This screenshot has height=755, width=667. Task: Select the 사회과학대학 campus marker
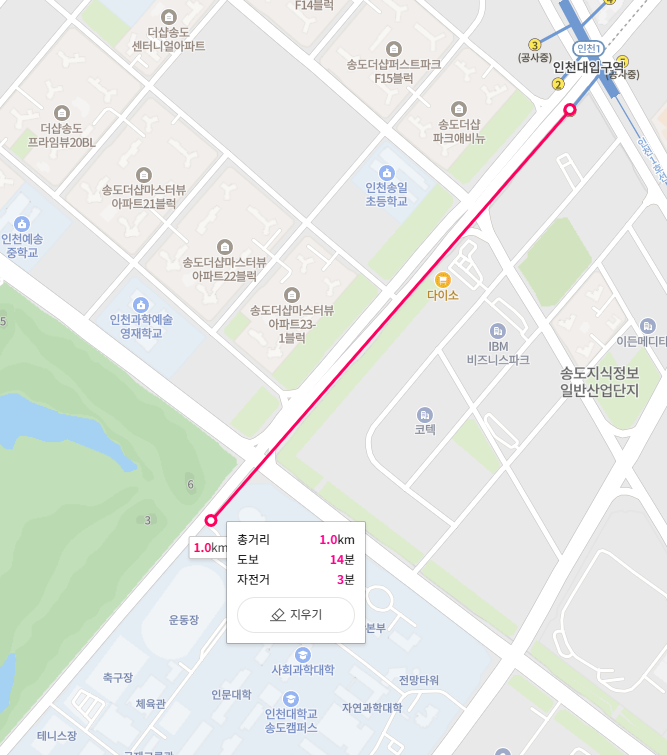point(303,654)
